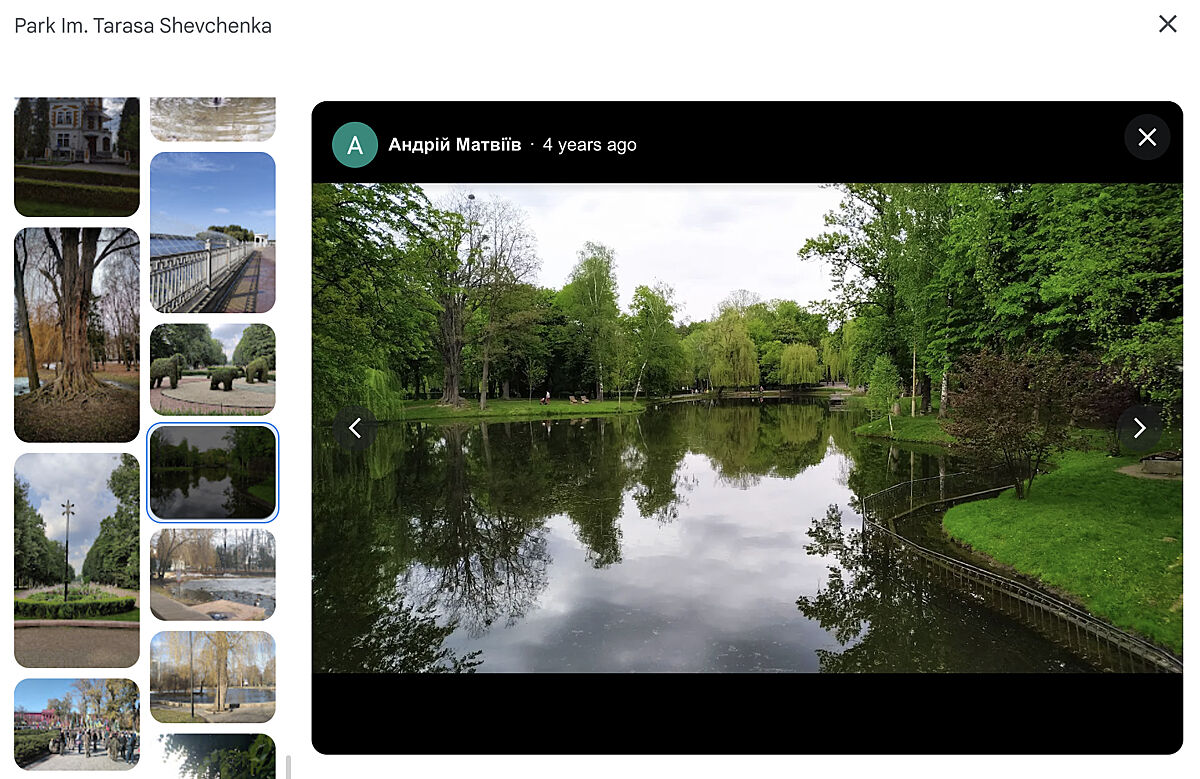Close the enlarged photo viewer
The height and width of the screenshot is (779, 1200).
pos(1147,137)
